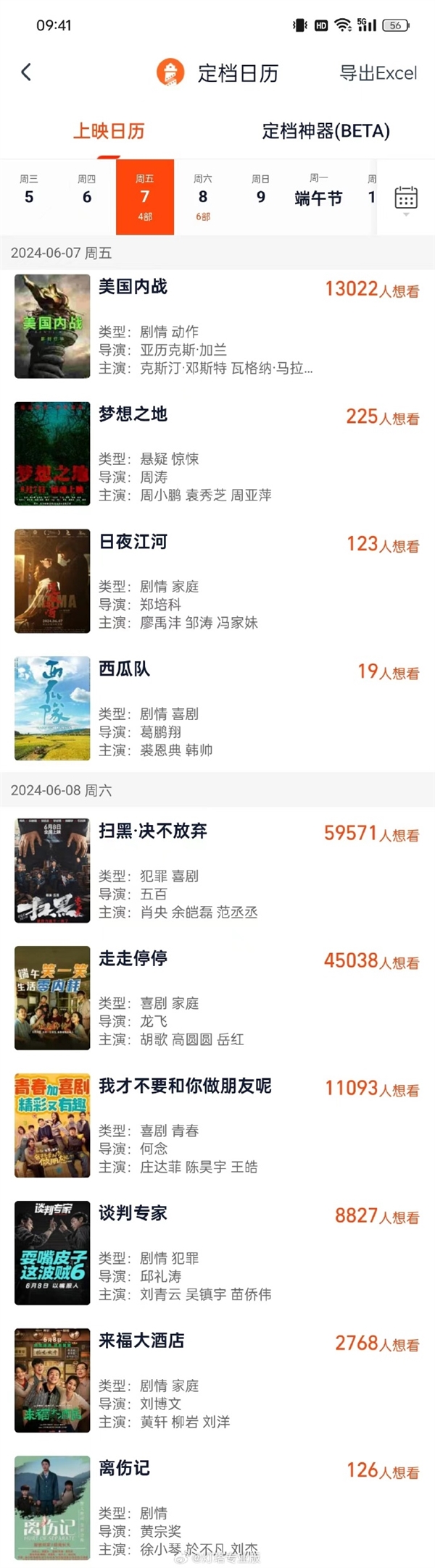
Task: Open the calendar date picker icon
Action: [x=406, y=198]
